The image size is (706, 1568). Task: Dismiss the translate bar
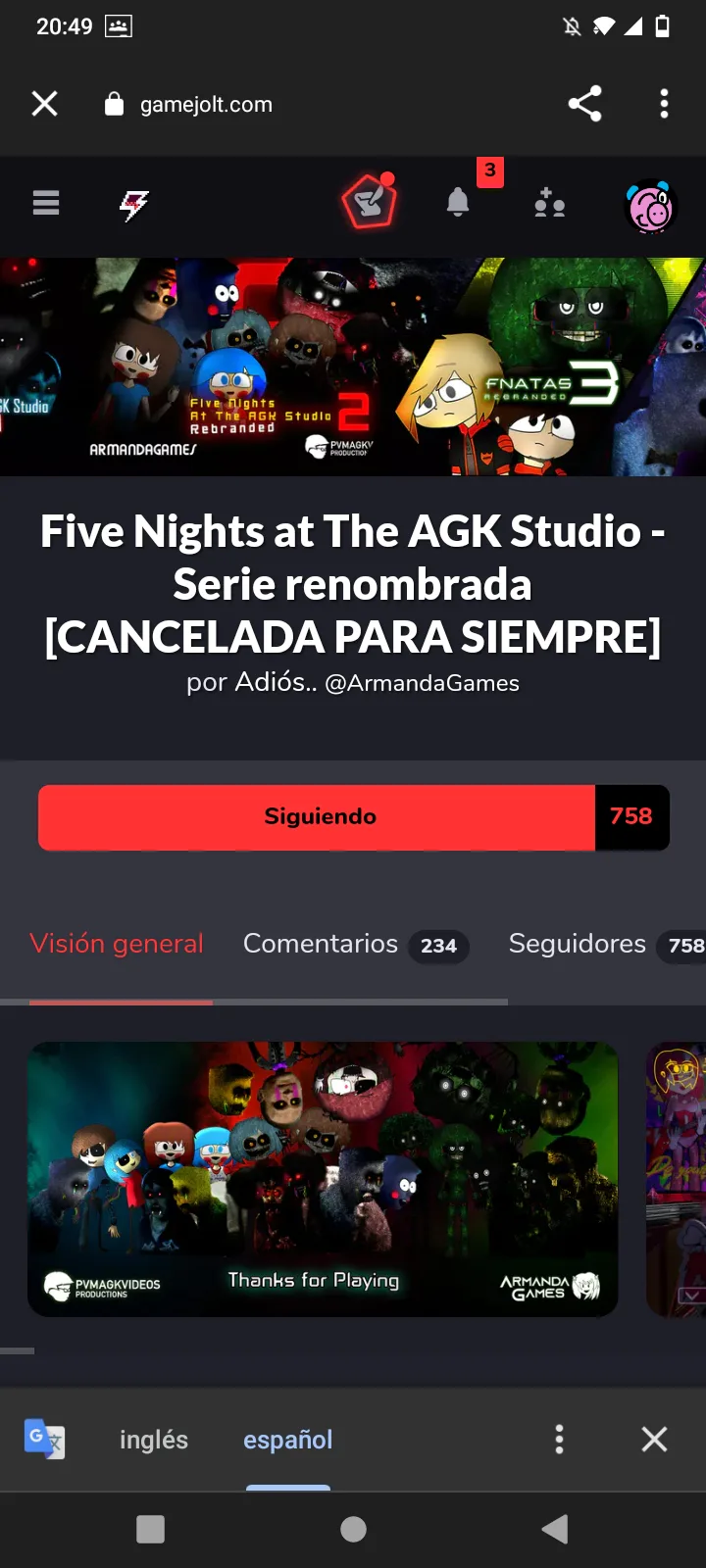[x=654, y=1439]
